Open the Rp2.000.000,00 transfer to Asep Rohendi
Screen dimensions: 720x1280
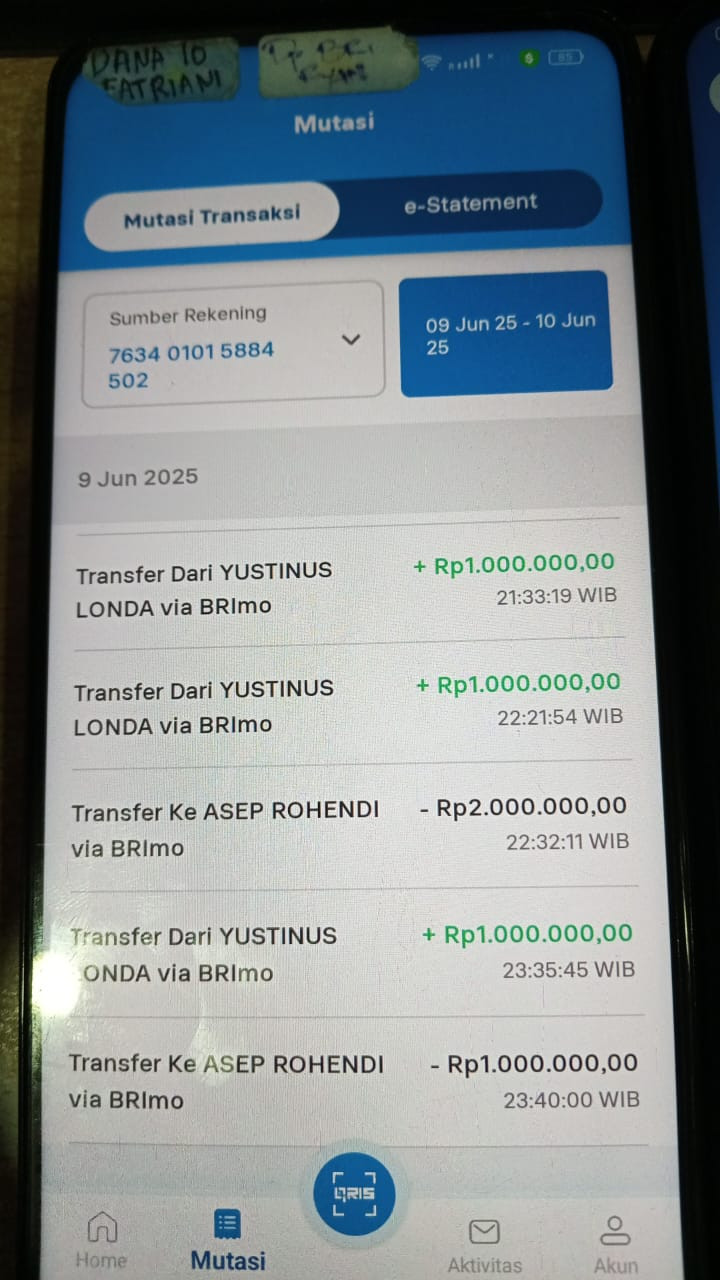[x=350, y=827]
